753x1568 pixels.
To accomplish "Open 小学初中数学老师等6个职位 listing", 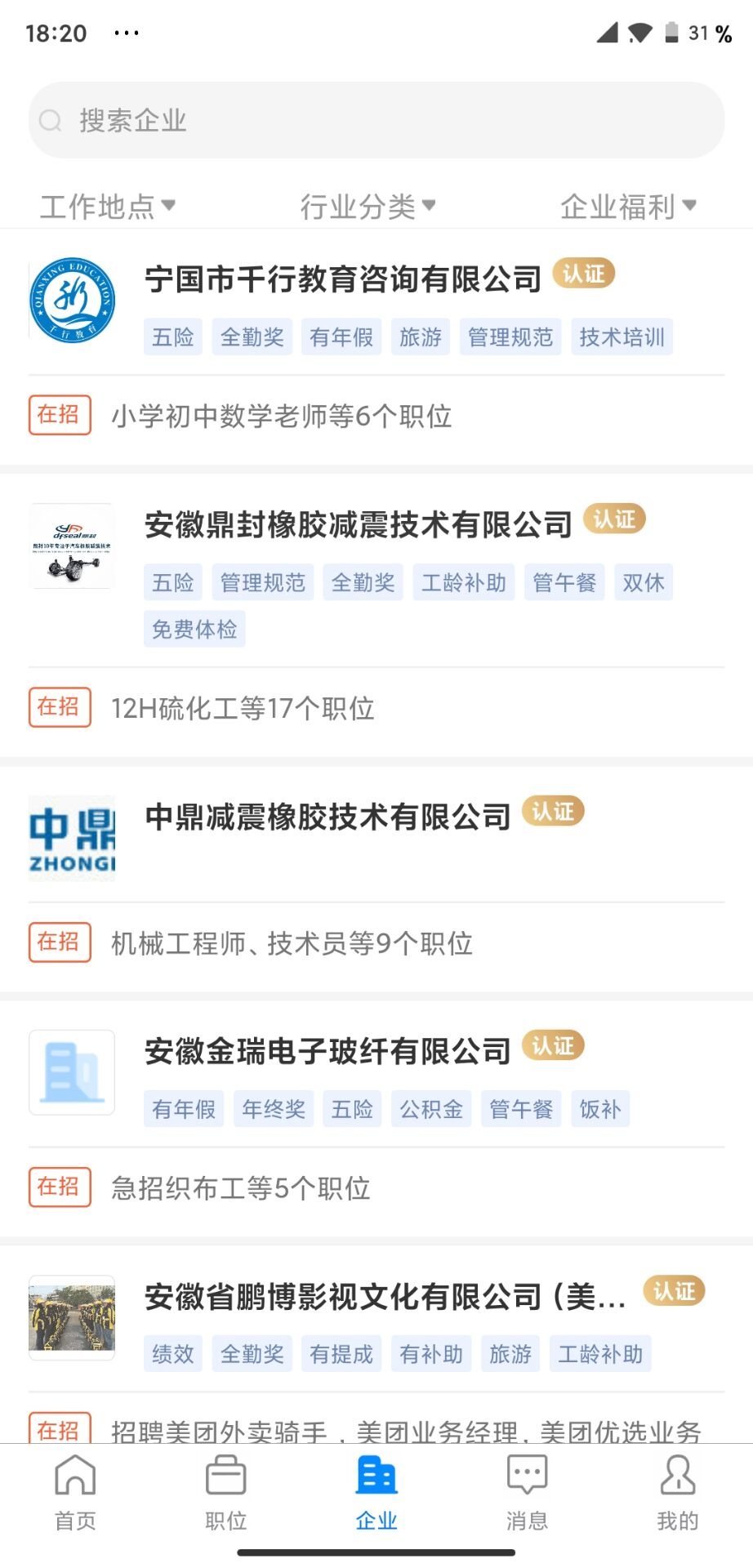I will tap(283, 416).
